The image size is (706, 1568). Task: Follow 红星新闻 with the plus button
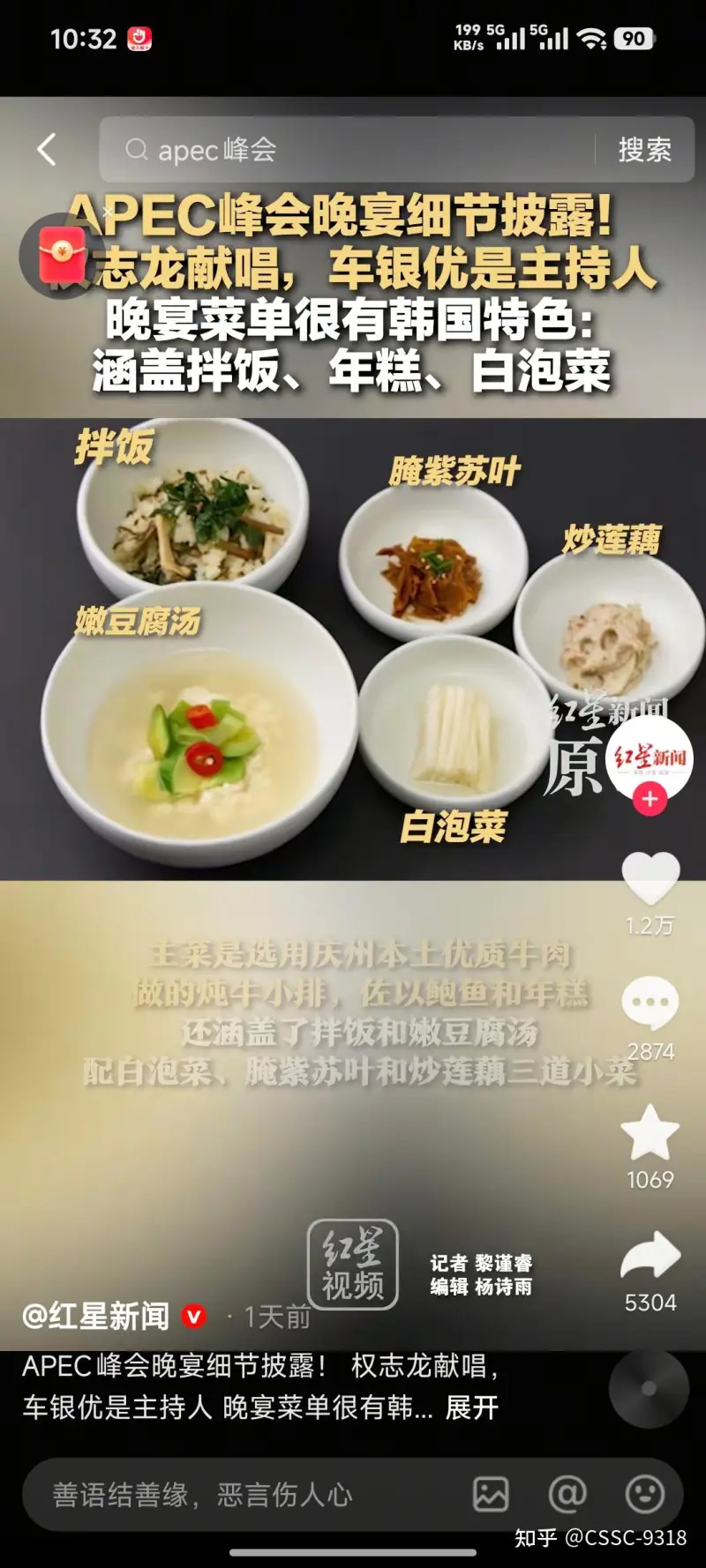(650, 799)
